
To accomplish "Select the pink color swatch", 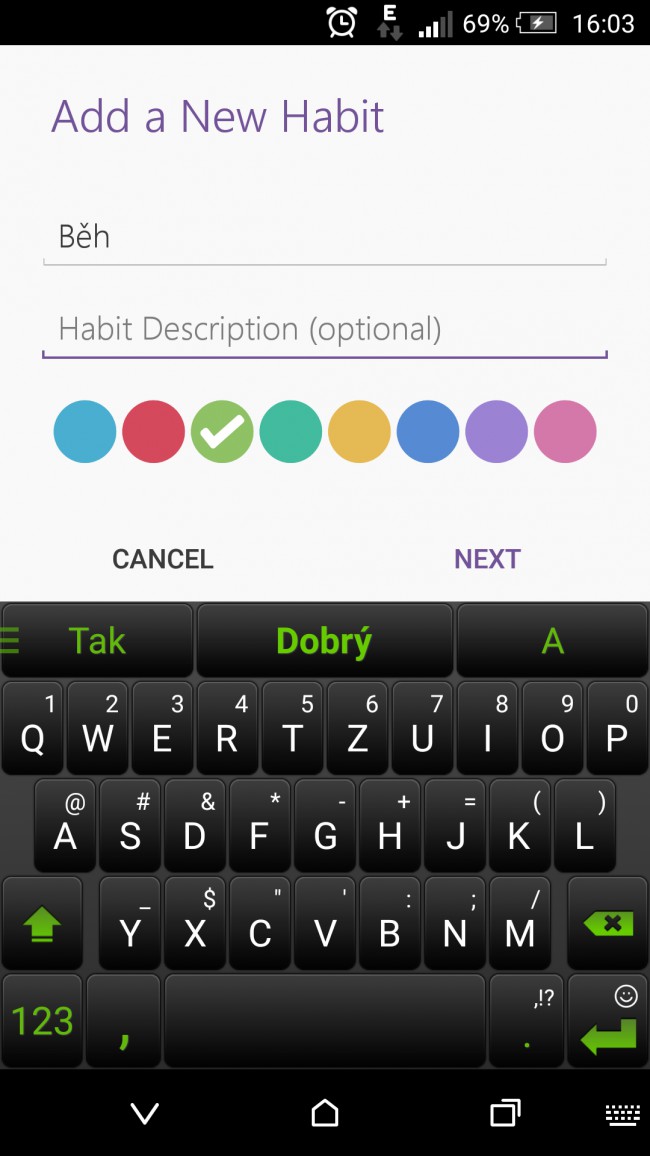I will click(565, 431).
